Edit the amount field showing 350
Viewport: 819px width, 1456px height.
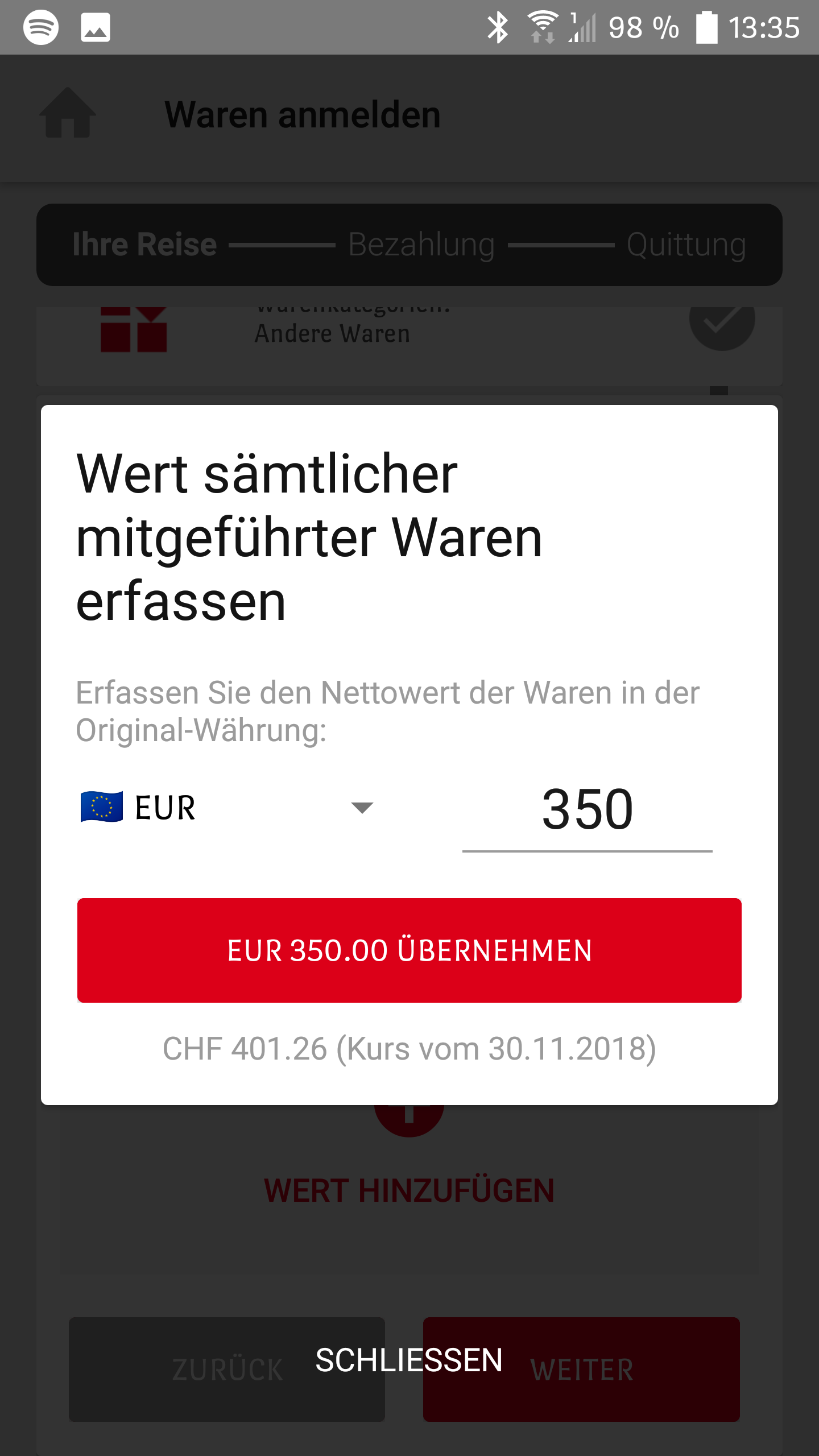click(587, 810)
